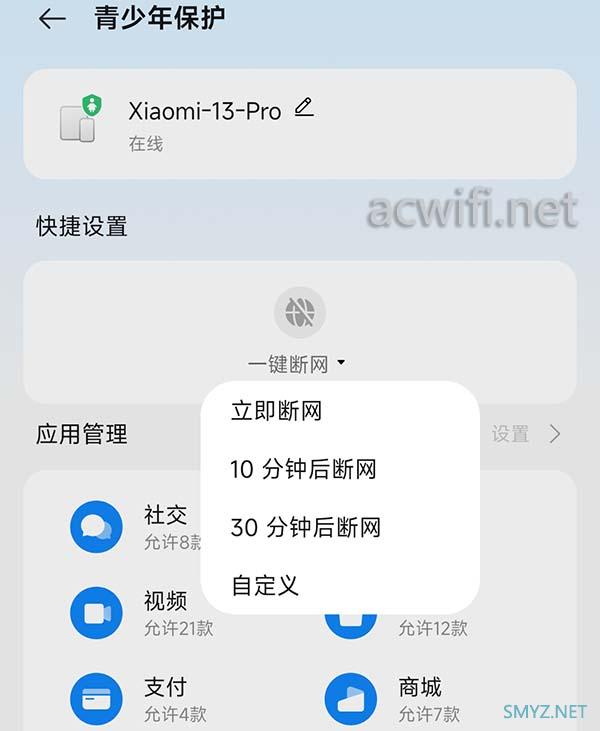Open the 视频 app category
The width and height of the screenshot is (600, 731).
[140, 612]
